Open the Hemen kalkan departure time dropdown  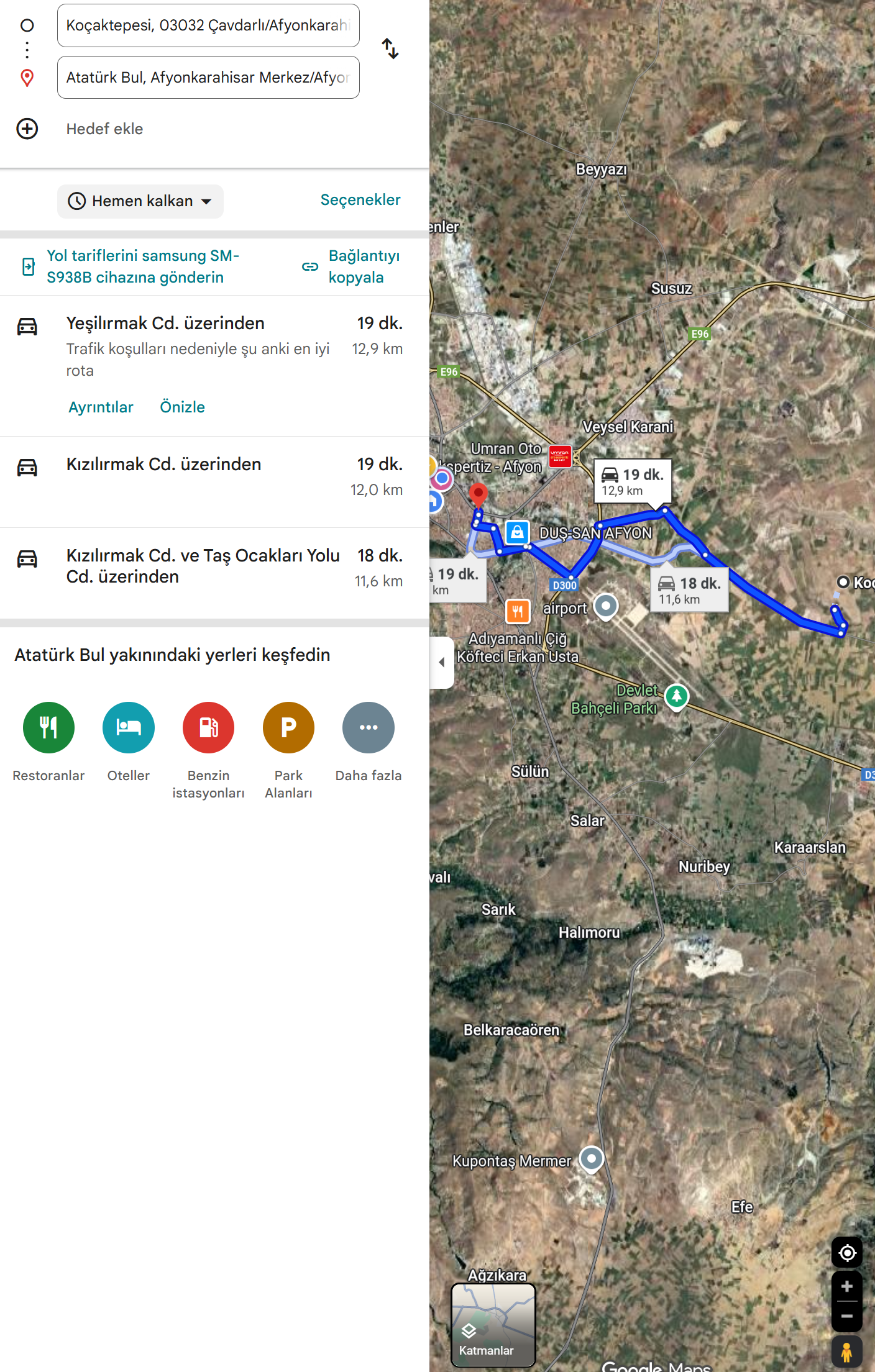coord(140,201)
